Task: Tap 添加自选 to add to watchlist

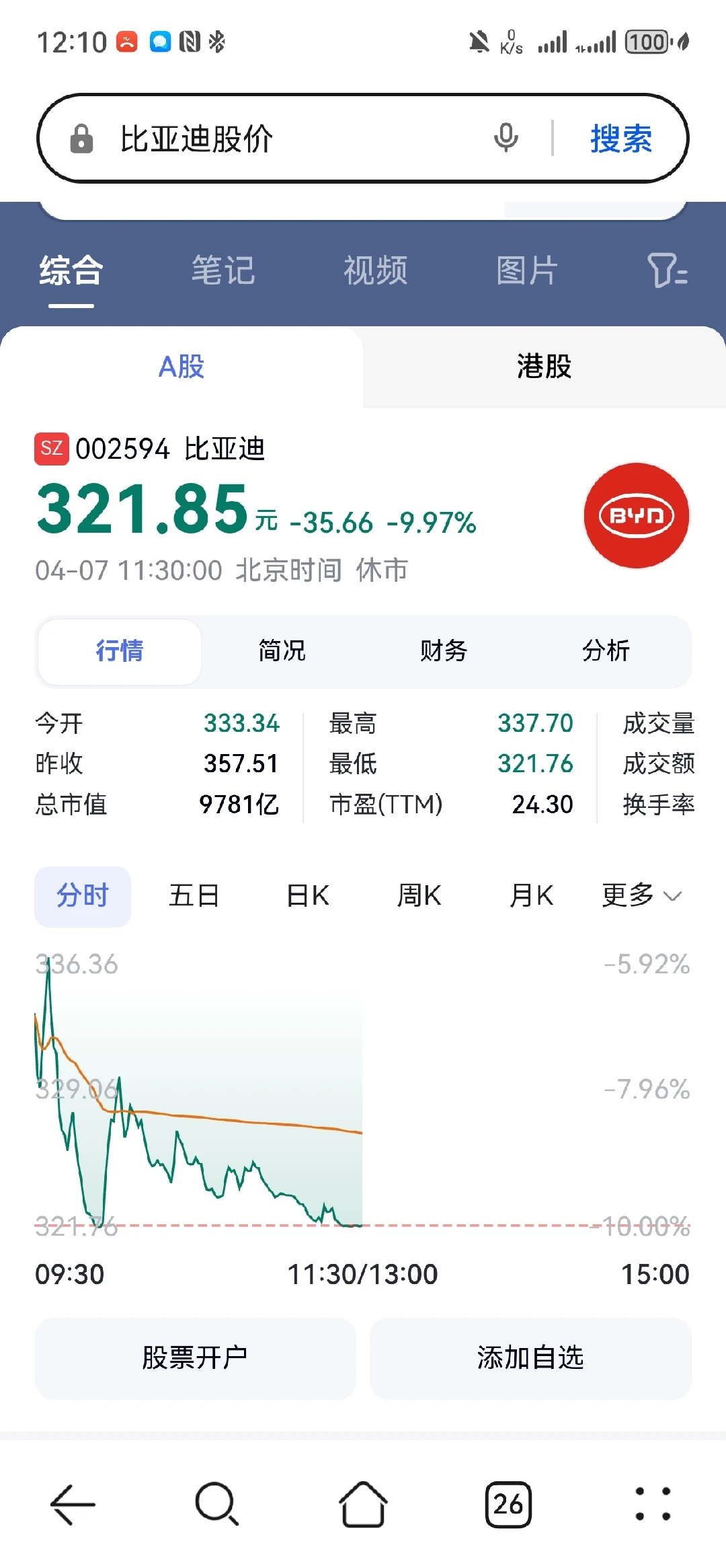Action: click(x=530, y=1358)
